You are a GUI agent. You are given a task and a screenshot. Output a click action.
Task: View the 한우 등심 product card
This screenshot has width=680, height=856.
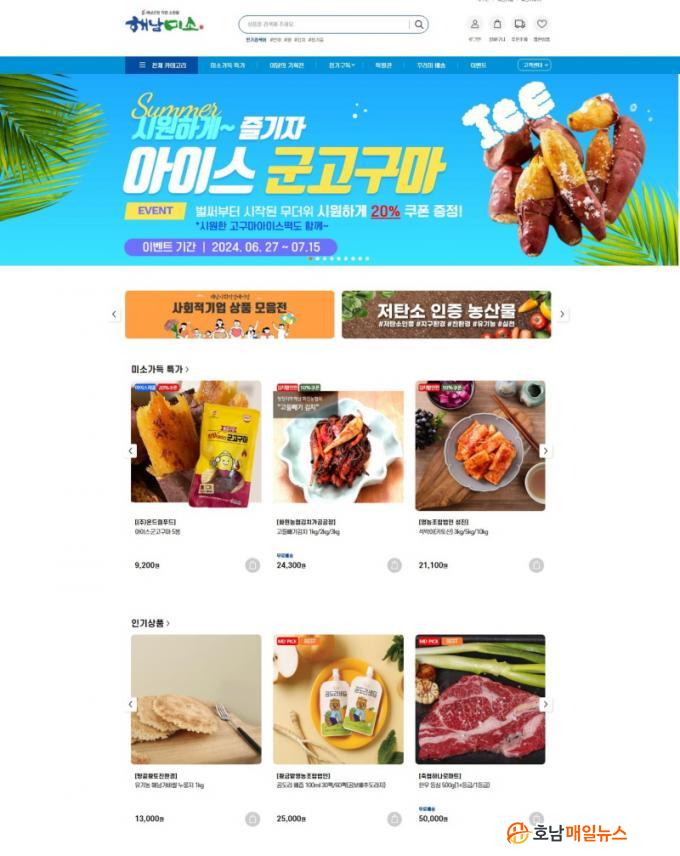[x=480, y=699]
